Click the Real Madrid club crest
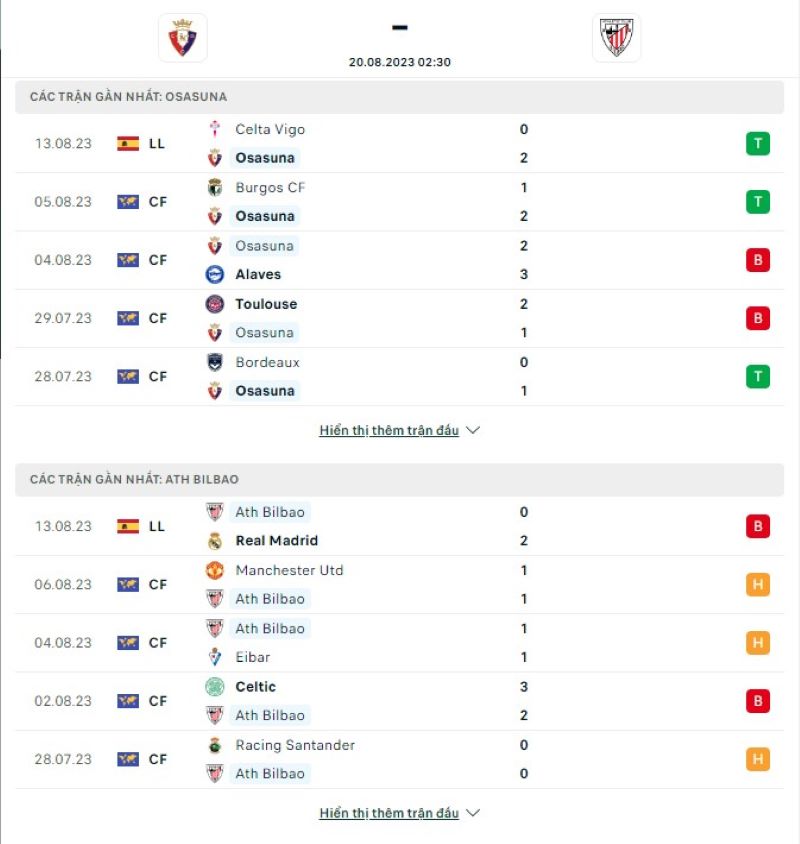Image resolution: width=800 pixels, height=844 pixels. coord(215,540)
